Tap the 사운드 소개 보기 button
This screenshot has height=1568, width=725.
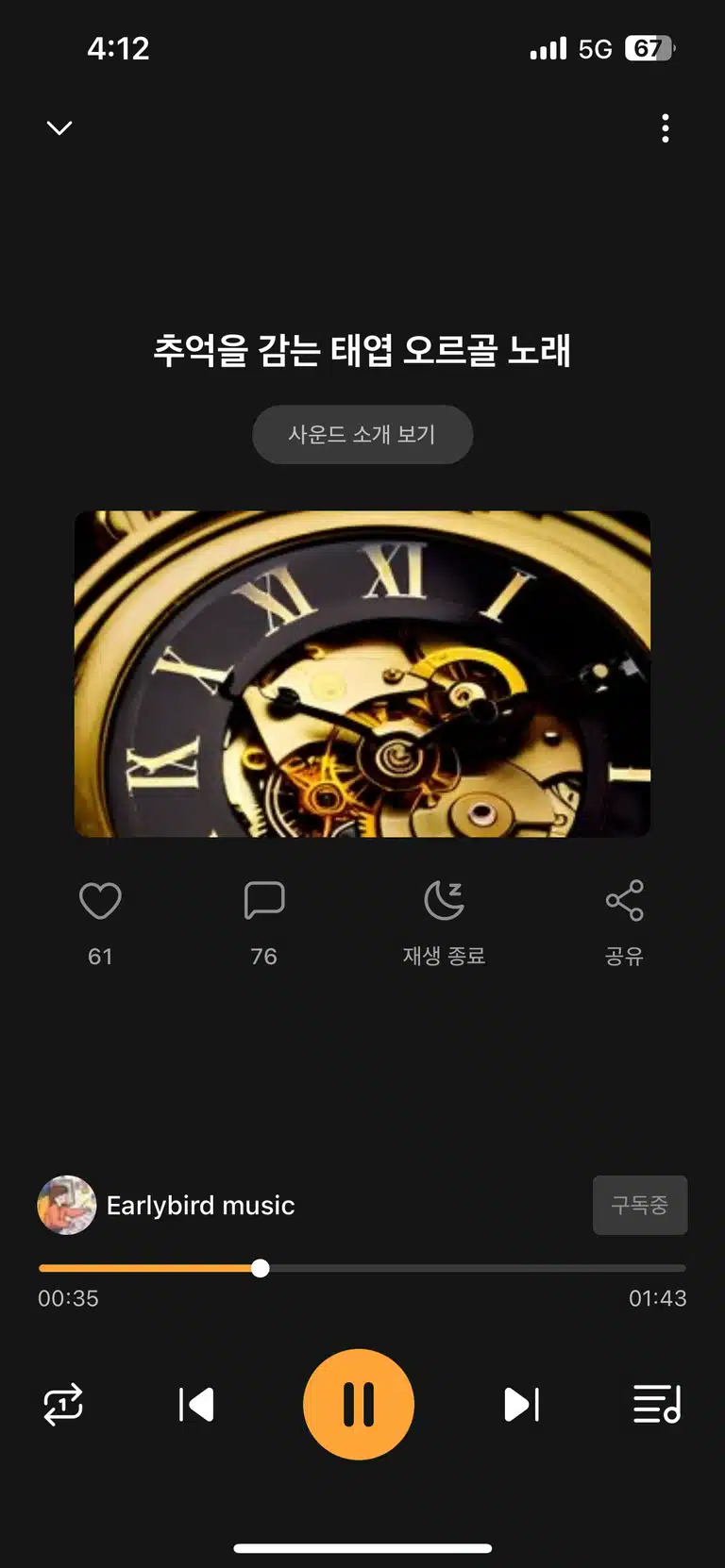[x=362, y=434]
